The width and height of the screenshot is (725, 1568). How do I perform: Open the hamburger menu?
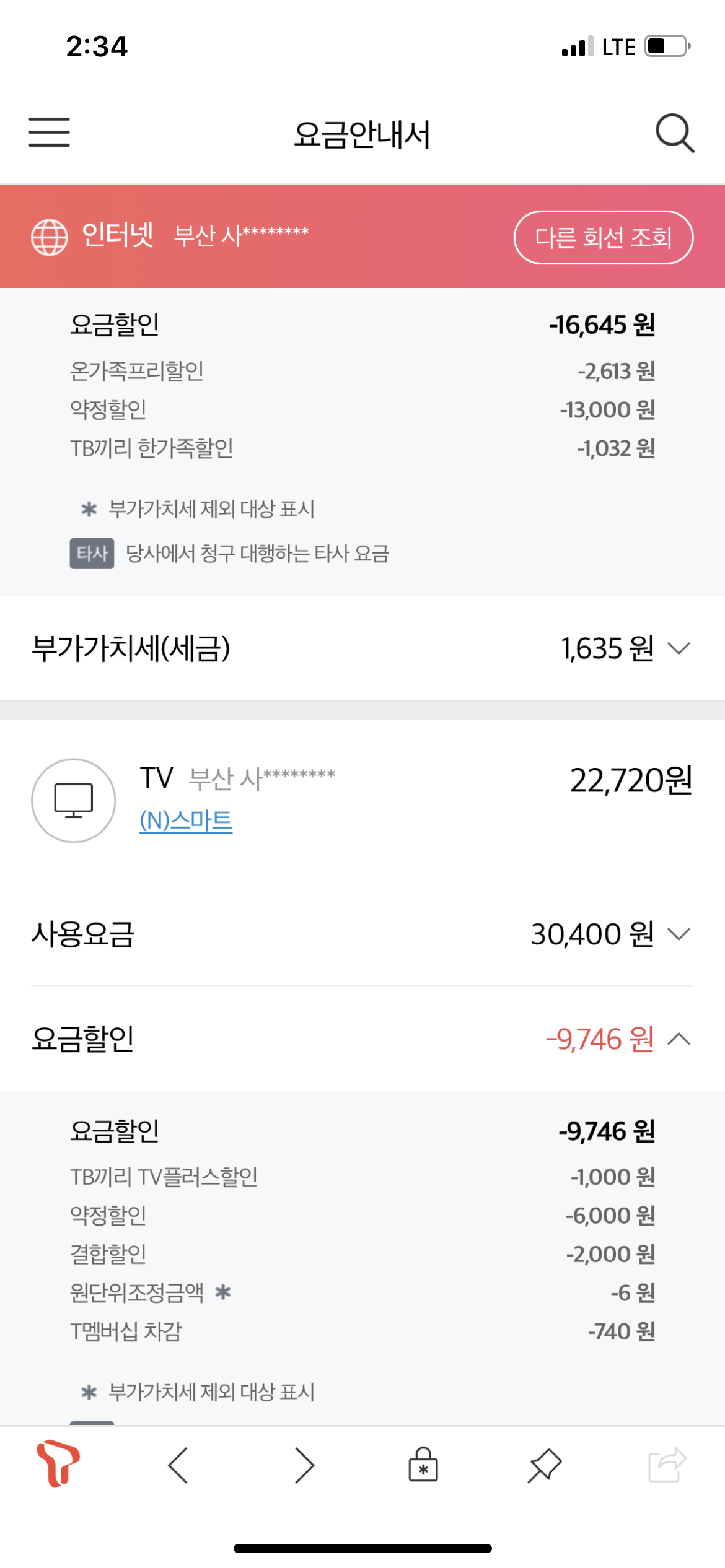[x=49, y=133]
